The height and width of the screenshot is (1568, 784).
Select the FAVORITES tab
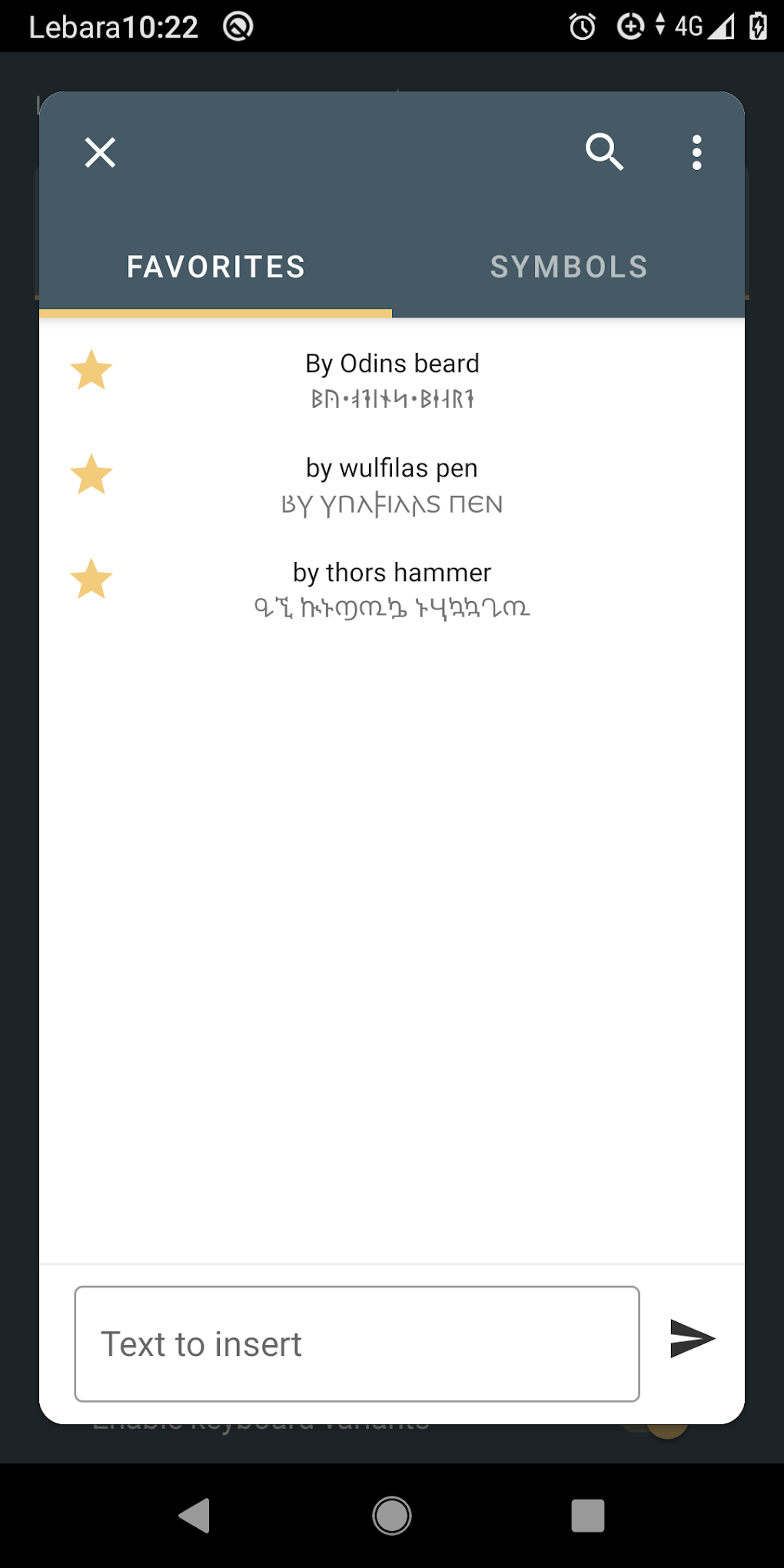[x=217, y=267]
